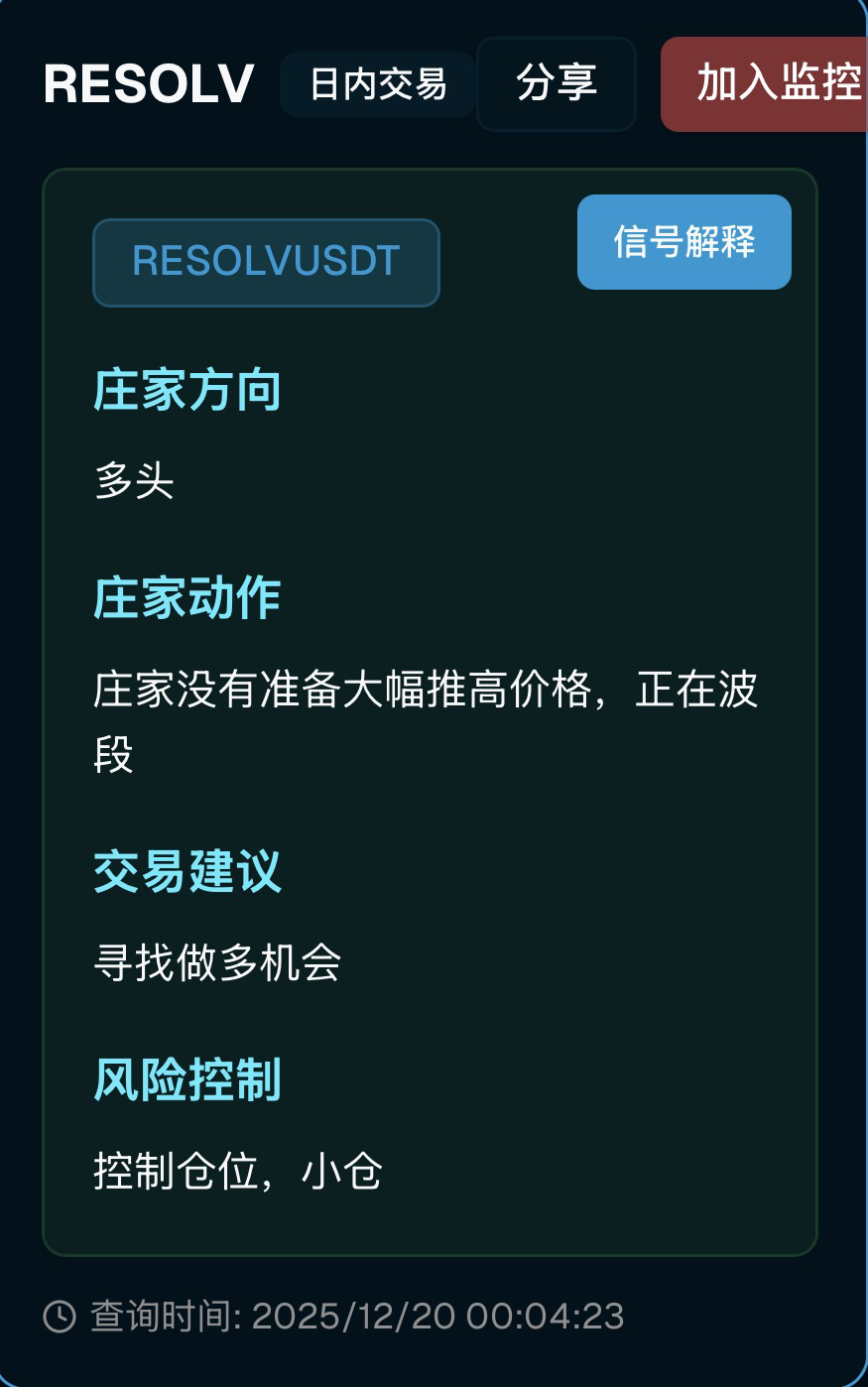Select the RESOLVUSDT chip
The image size is (868, 1387).
(x=266, y=262)
